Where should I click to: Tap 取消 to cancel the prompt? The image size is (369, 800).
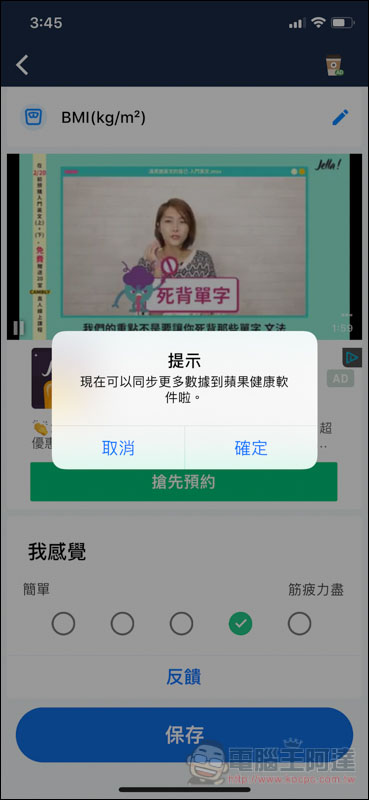118,448
